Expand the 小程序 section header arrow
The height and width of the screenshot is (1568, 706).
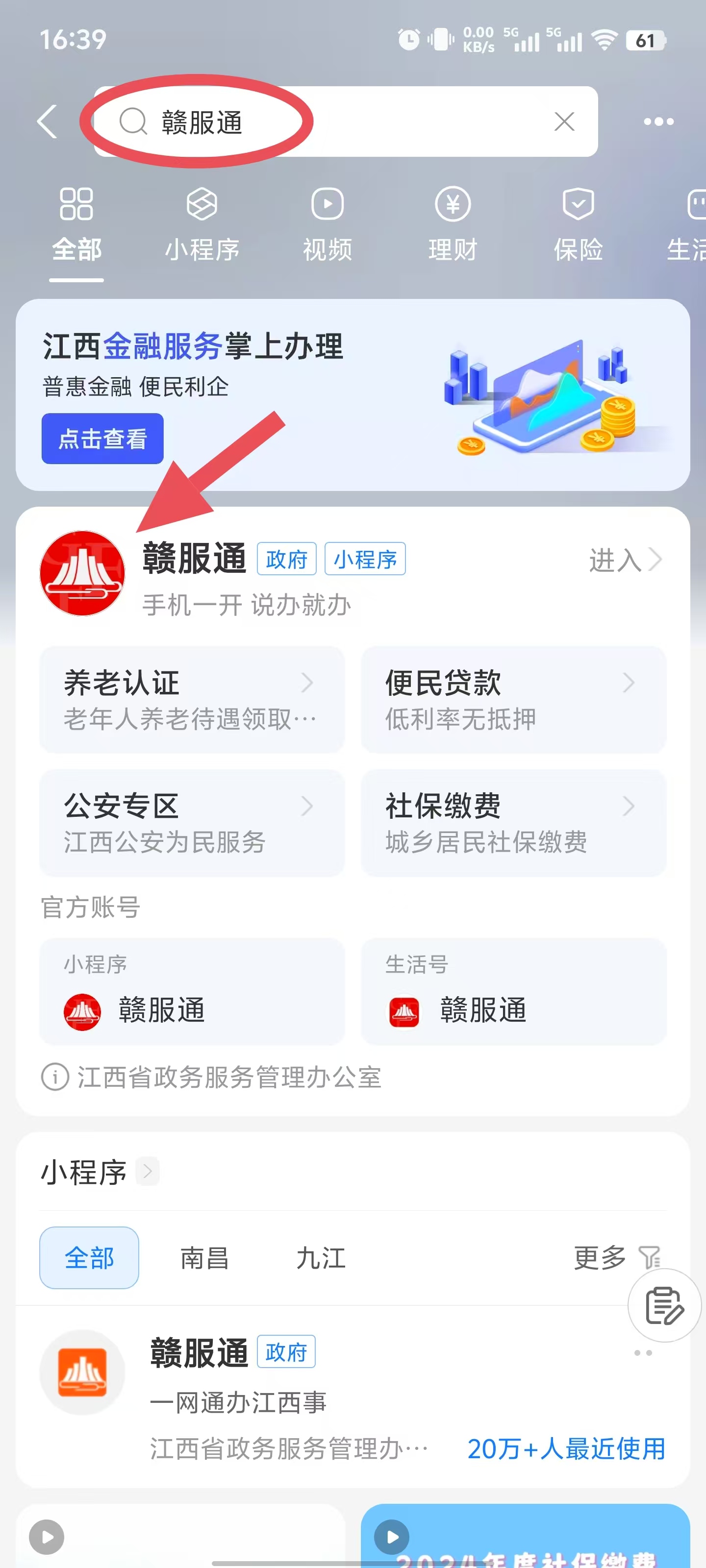coord(147,1171)
